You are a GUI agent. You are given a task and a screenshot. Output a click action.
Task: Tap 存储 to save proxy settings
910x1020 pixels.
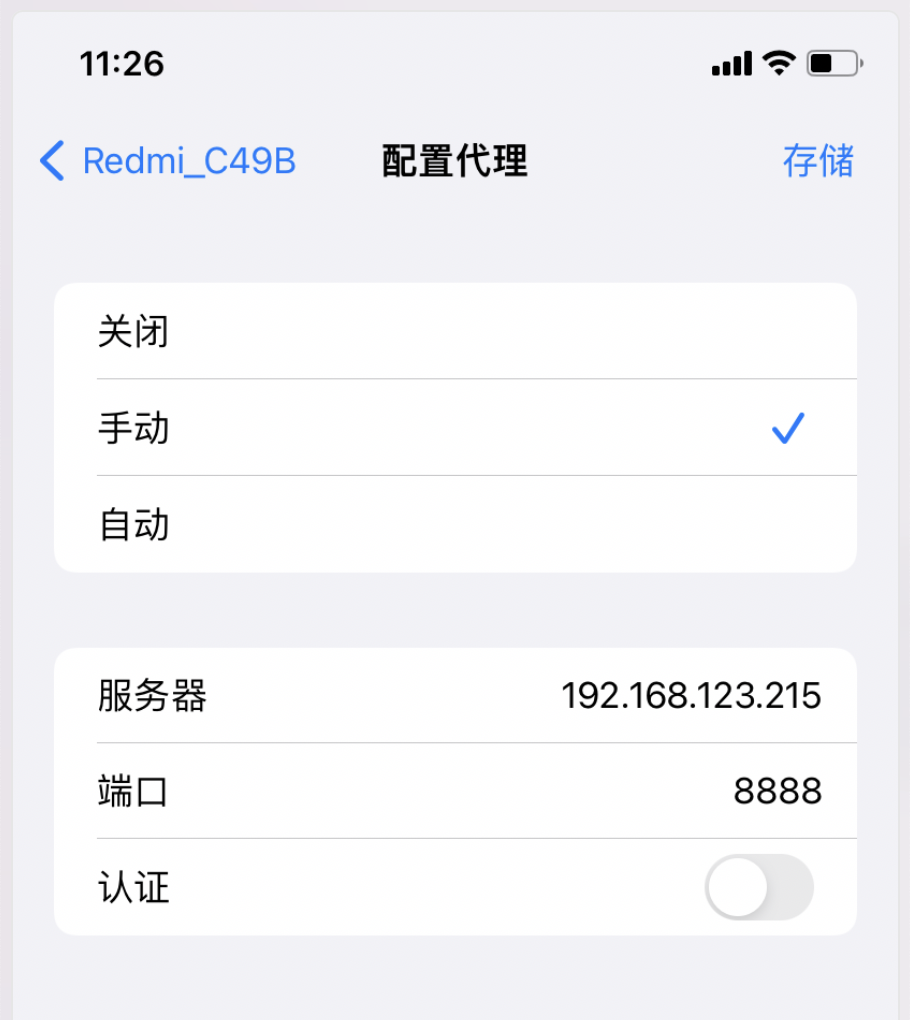(817, 161)
